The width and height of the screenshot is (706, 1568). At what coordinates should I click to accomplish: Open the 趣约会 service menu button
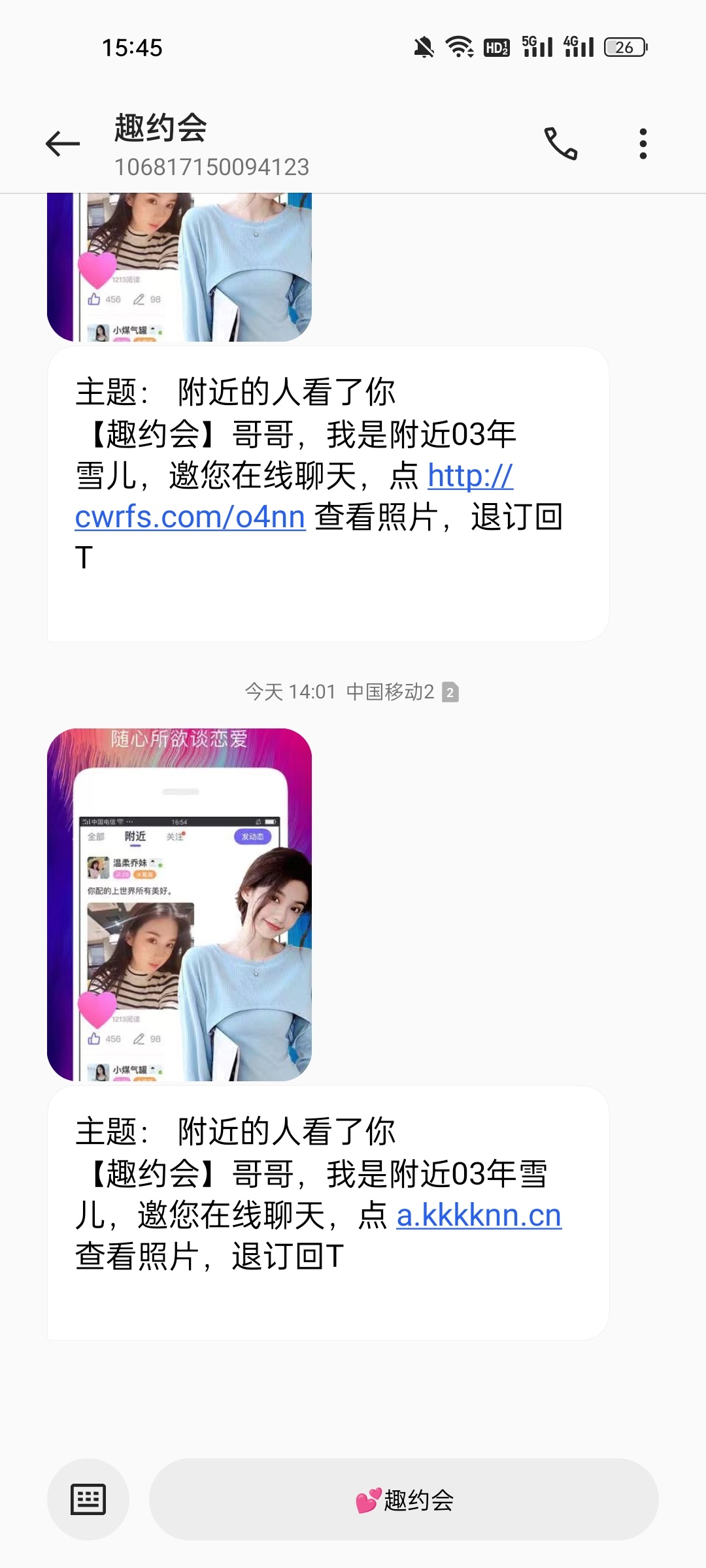403,1499
